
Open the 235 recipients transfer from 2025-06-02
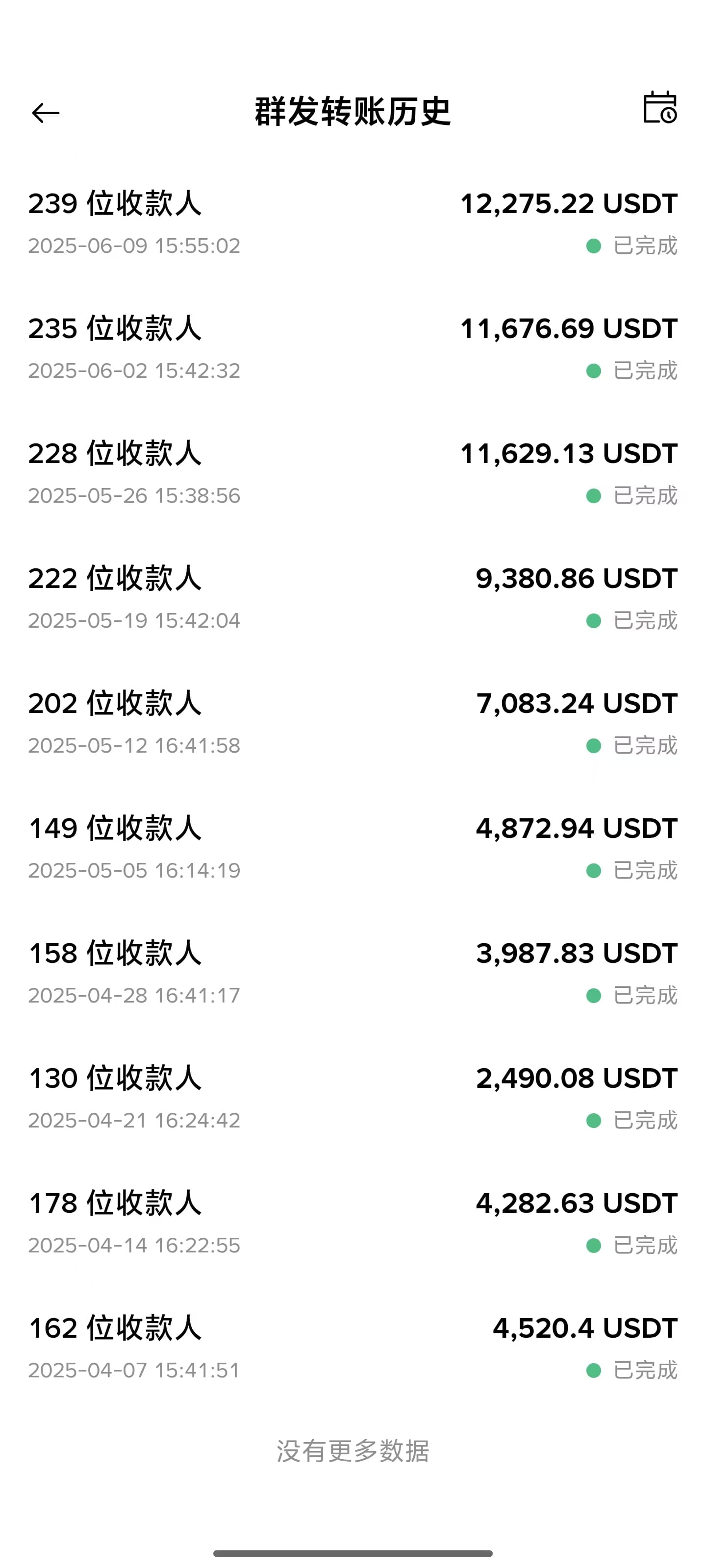click(353, 349)
